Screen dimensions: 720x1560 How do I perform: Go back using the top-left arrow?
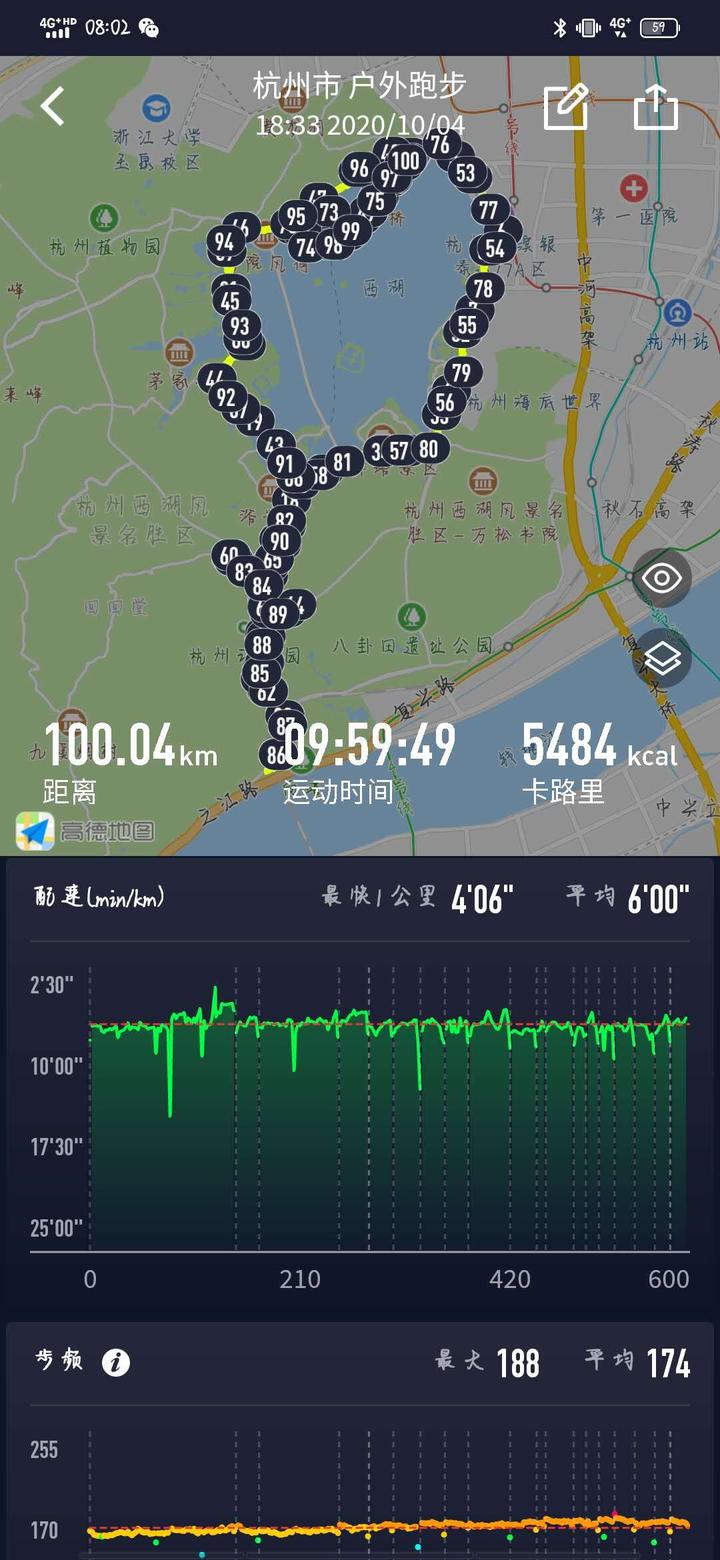coord(52,106)
